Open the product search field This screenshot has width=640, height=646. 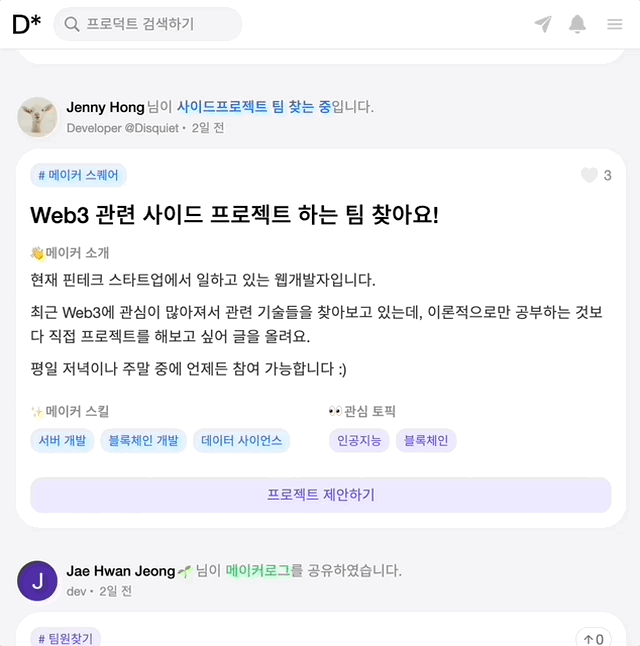coord(148,24)
